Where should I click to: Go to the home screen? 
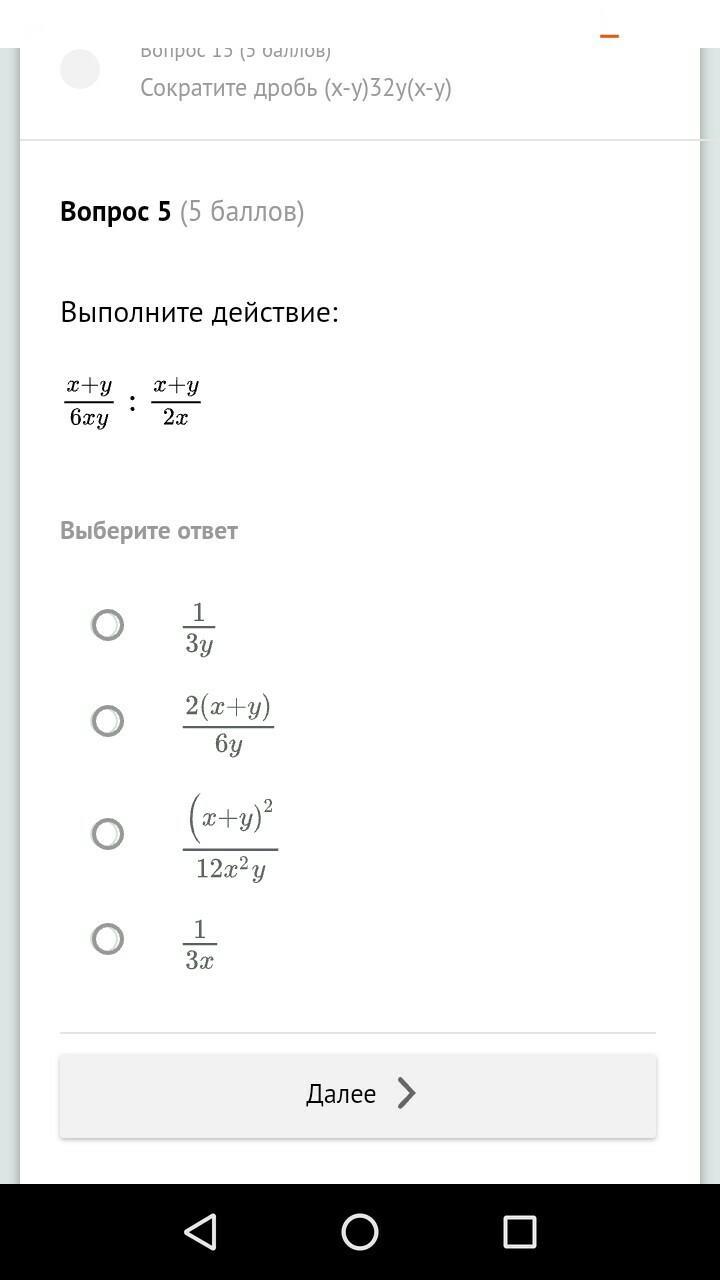(360, 1232)
